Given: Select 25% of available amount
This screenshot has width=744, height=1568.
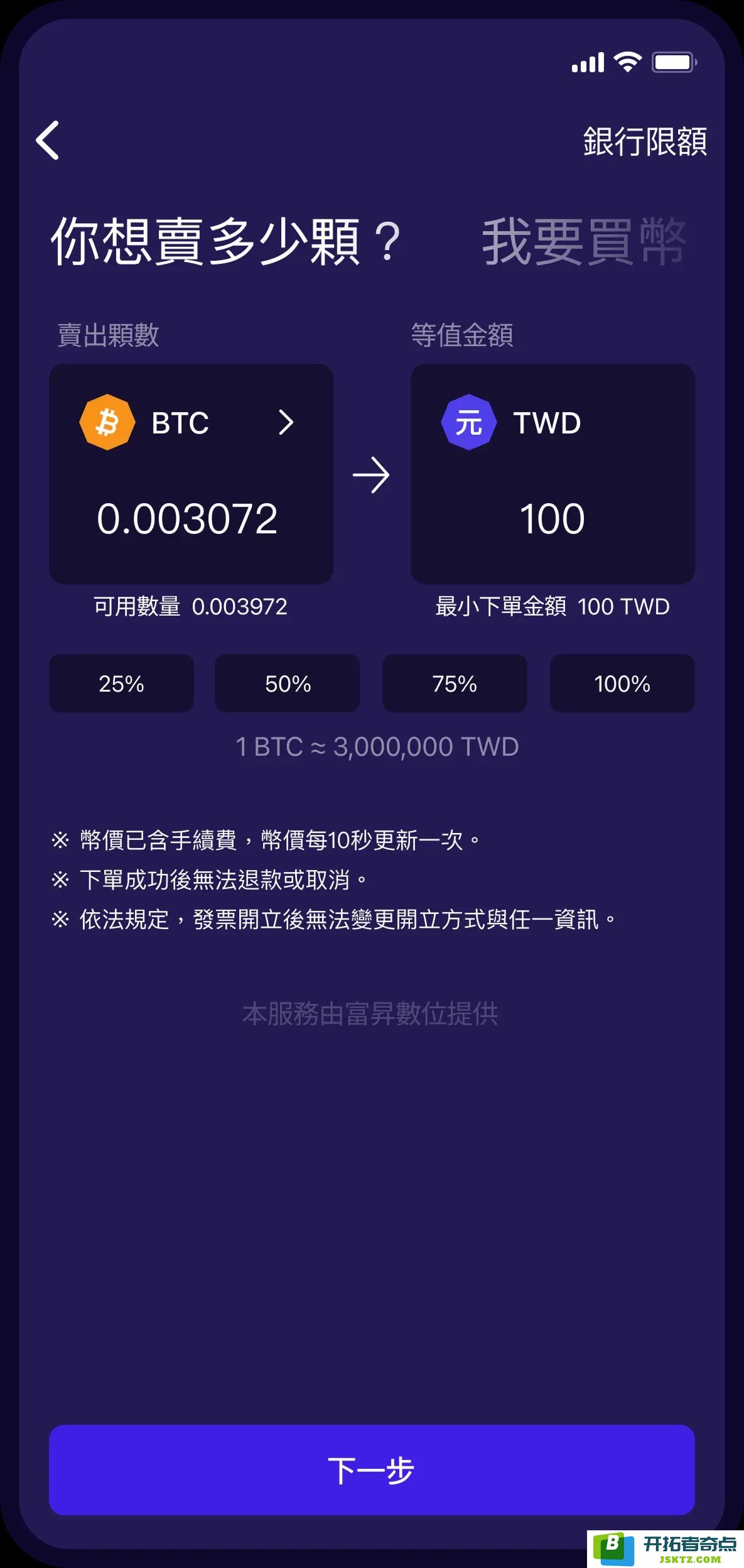Looking at the screenshot, I should (121, 683).
